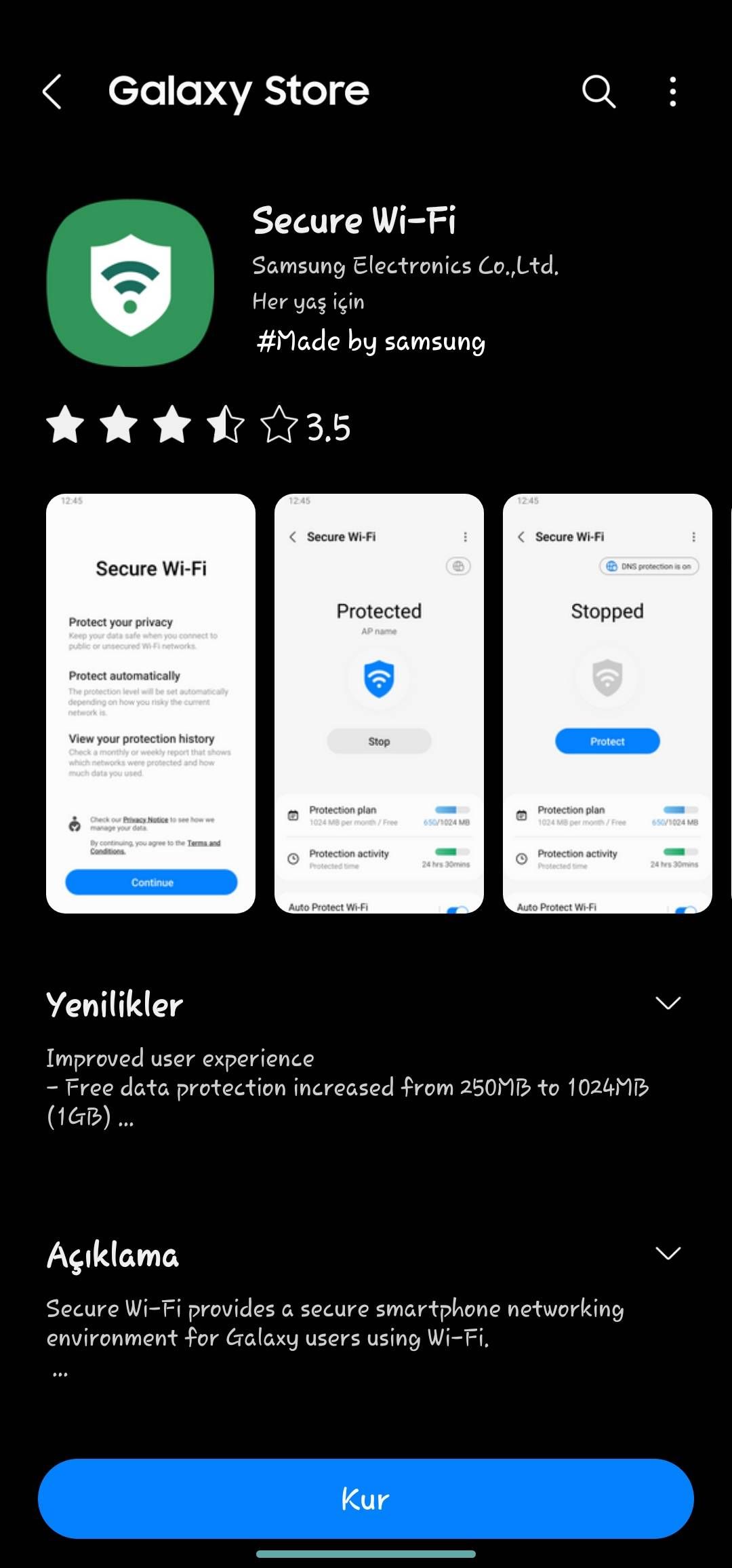Tap the back arrow in Galaxy Store
The height and width of the screenshot is (1568, 732).
pyautogui.click(x=56, y=92)
